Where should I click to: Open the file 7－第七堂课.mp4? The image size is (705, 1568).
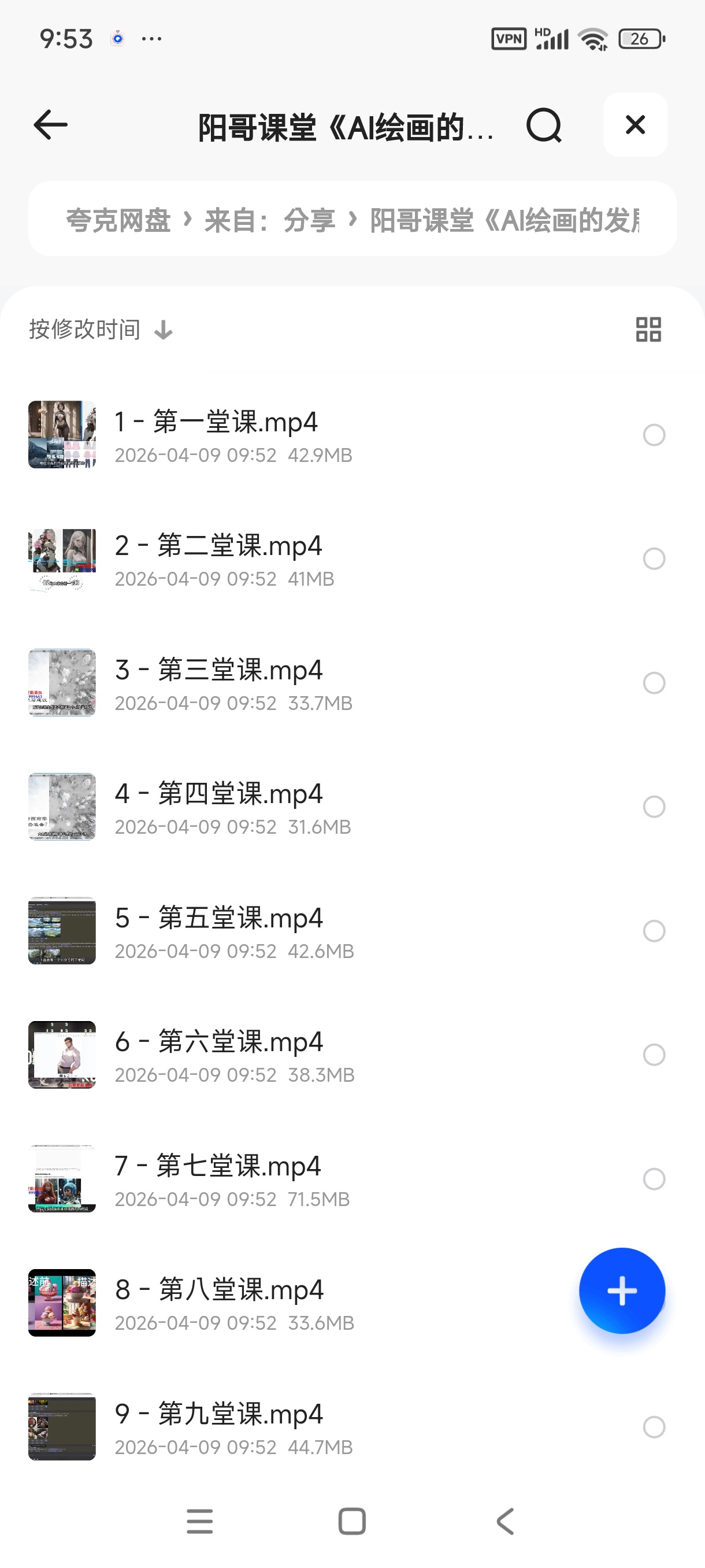[217, 1166]
